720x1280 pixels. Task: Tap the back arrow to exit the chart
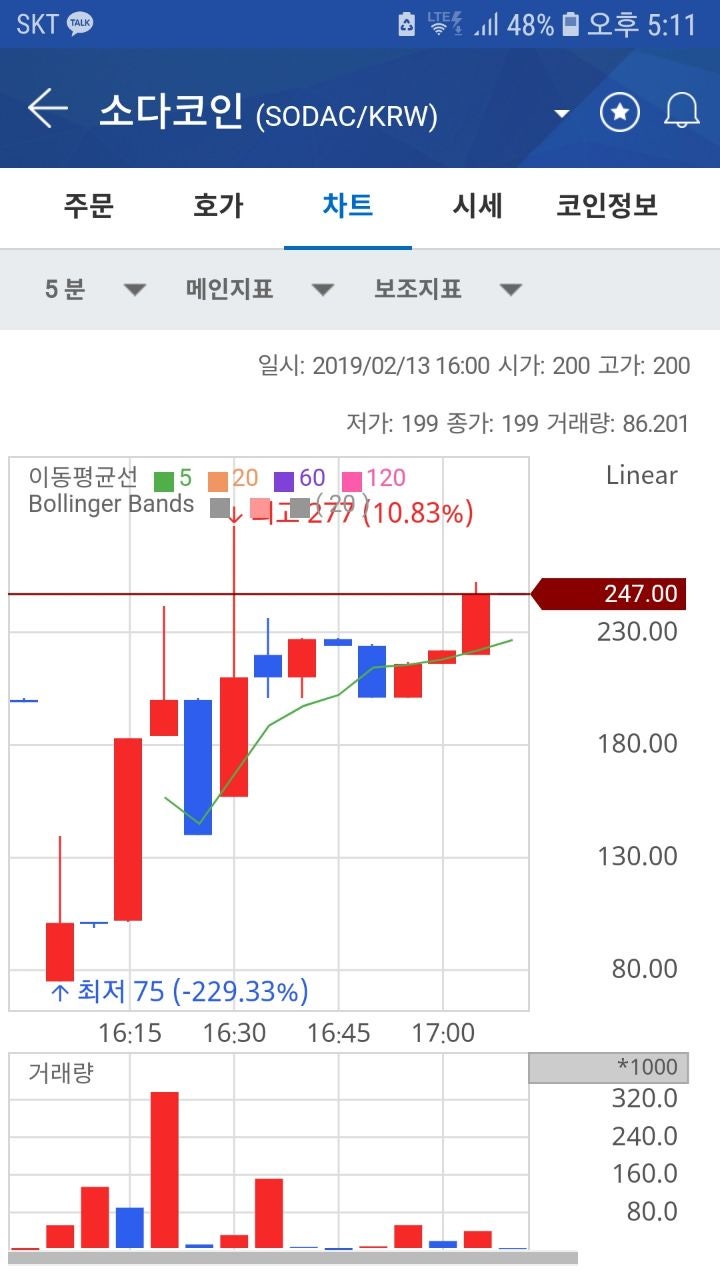[x=45, y=112]
